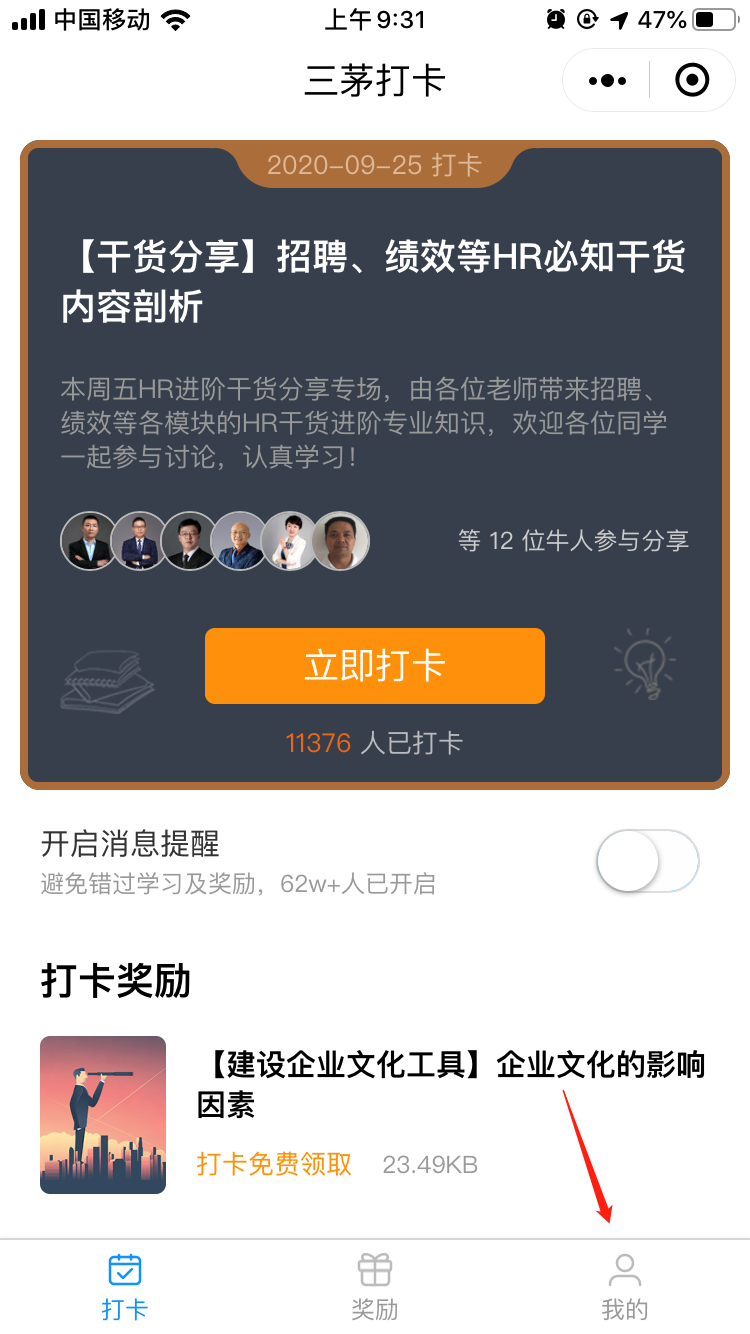Viewport: 750px width, 1334px height.
Task: Close the mini program with the circle button
Action: [x=692, y=80]
